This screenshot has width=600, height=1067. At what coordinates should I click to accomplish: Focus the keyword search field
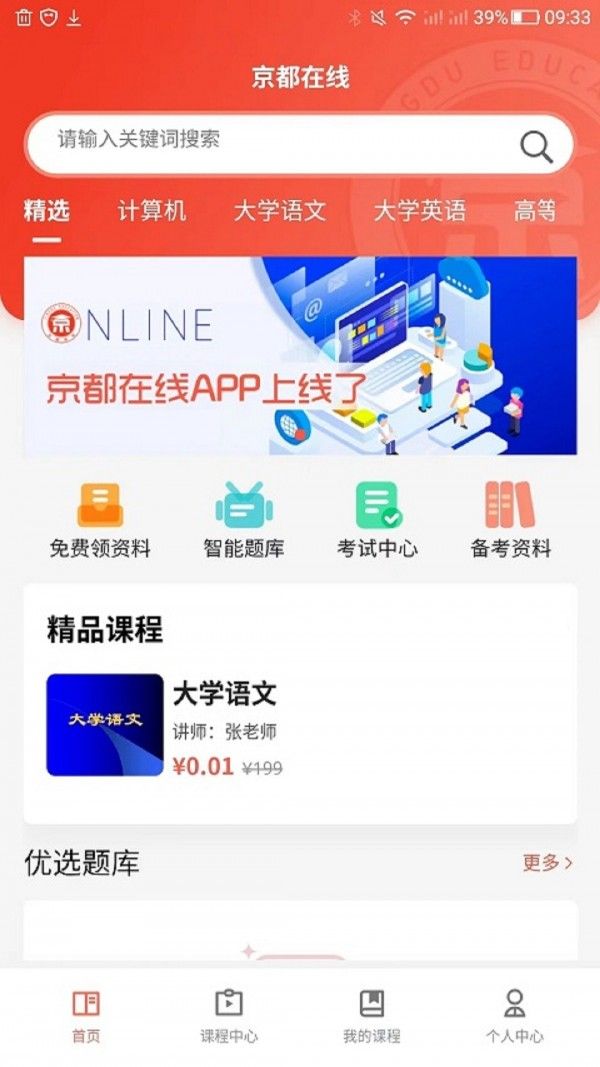[x=270, y=141]
